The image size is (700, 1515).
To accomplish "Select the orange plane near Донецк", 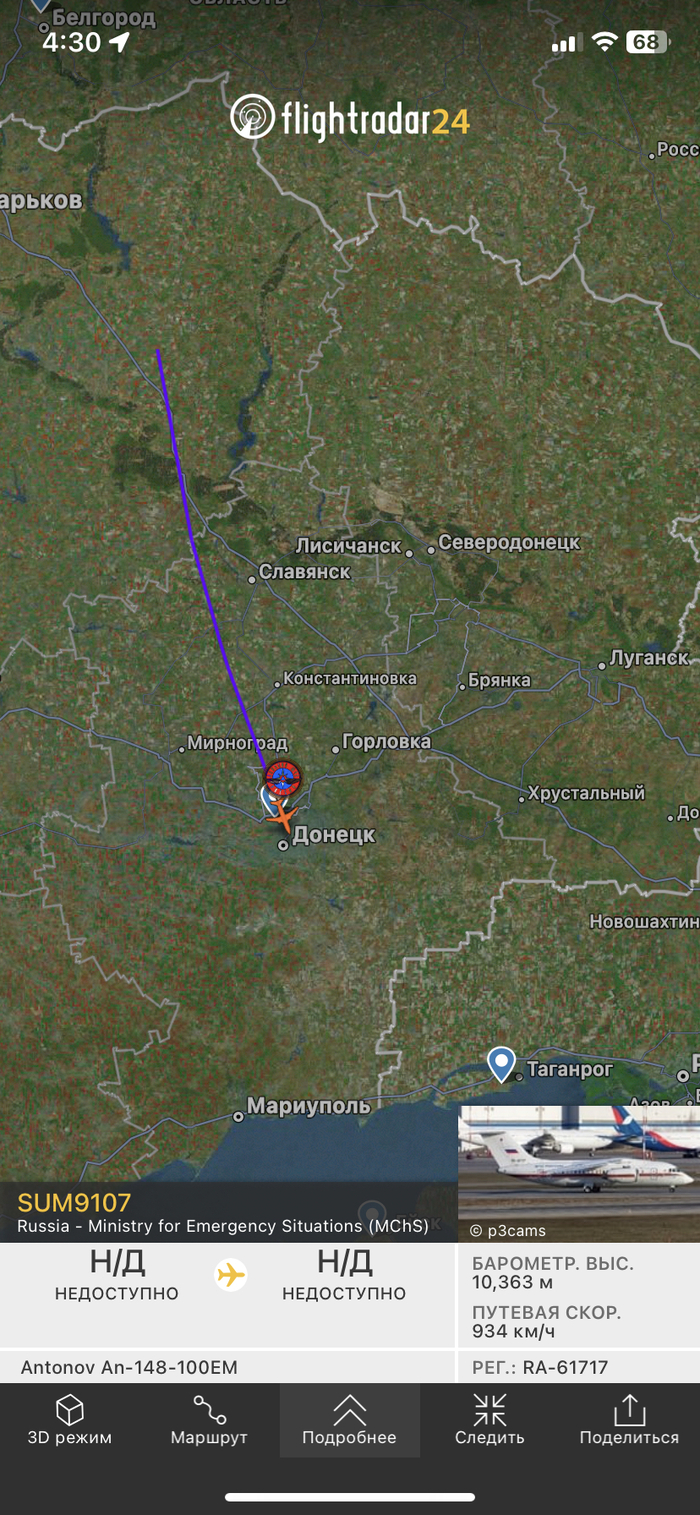I will pyautogui.click(x=282, y=817).
